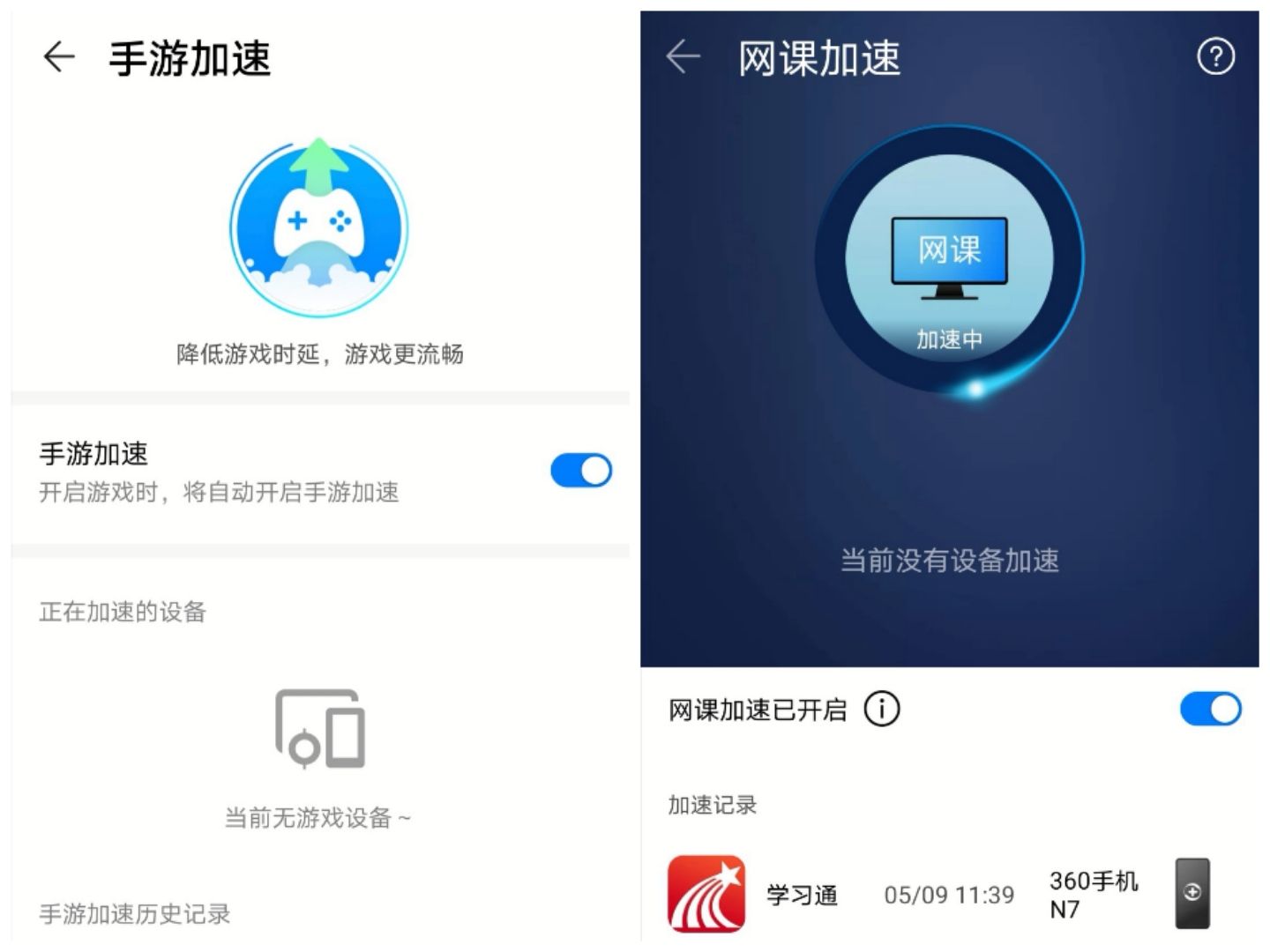This screenshot has width=1270, height=952.
Task: Open the help question mark icon
Action: (x=1215, y=57)
